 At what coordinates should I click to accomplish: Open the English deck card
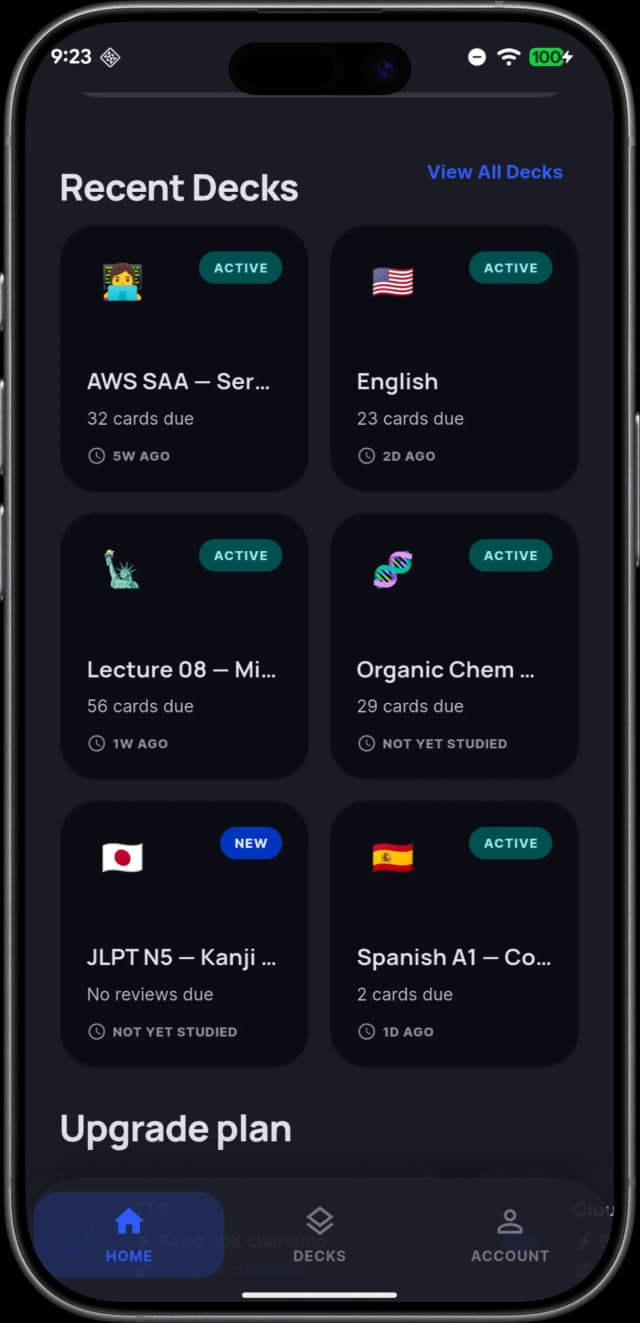(x=454, y=358)
